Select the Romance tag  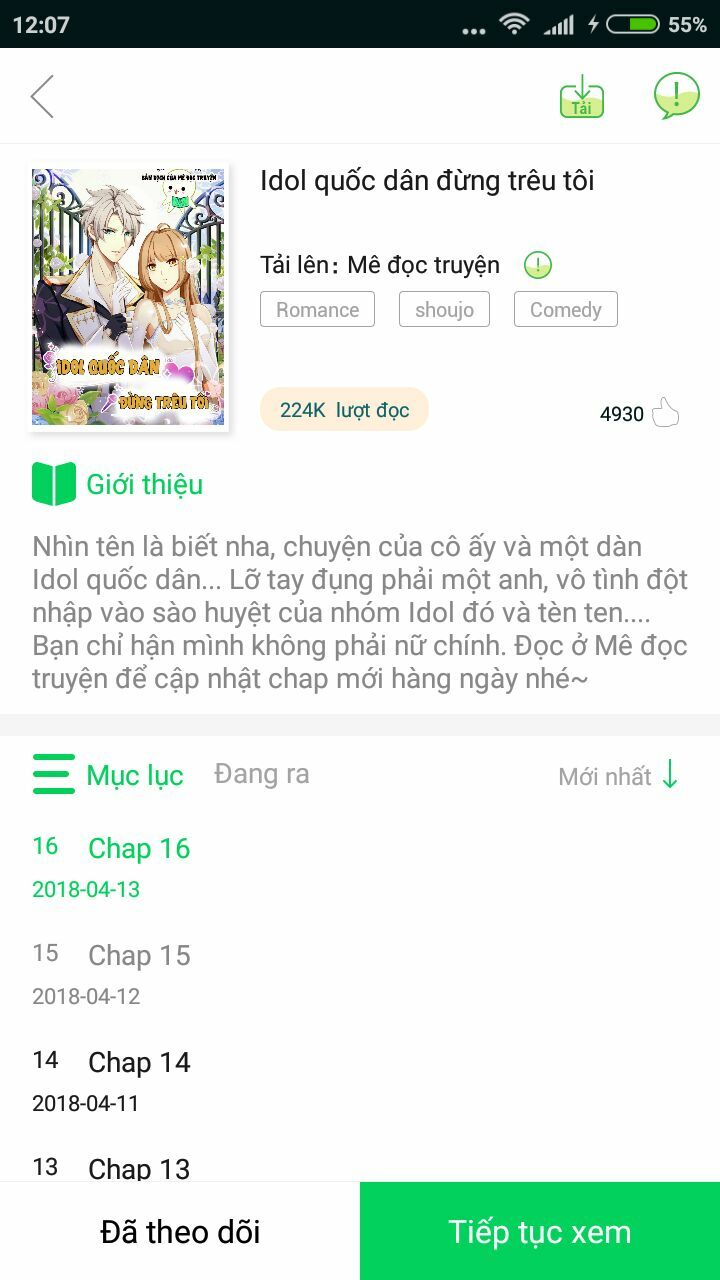click(x=317, y=309)
